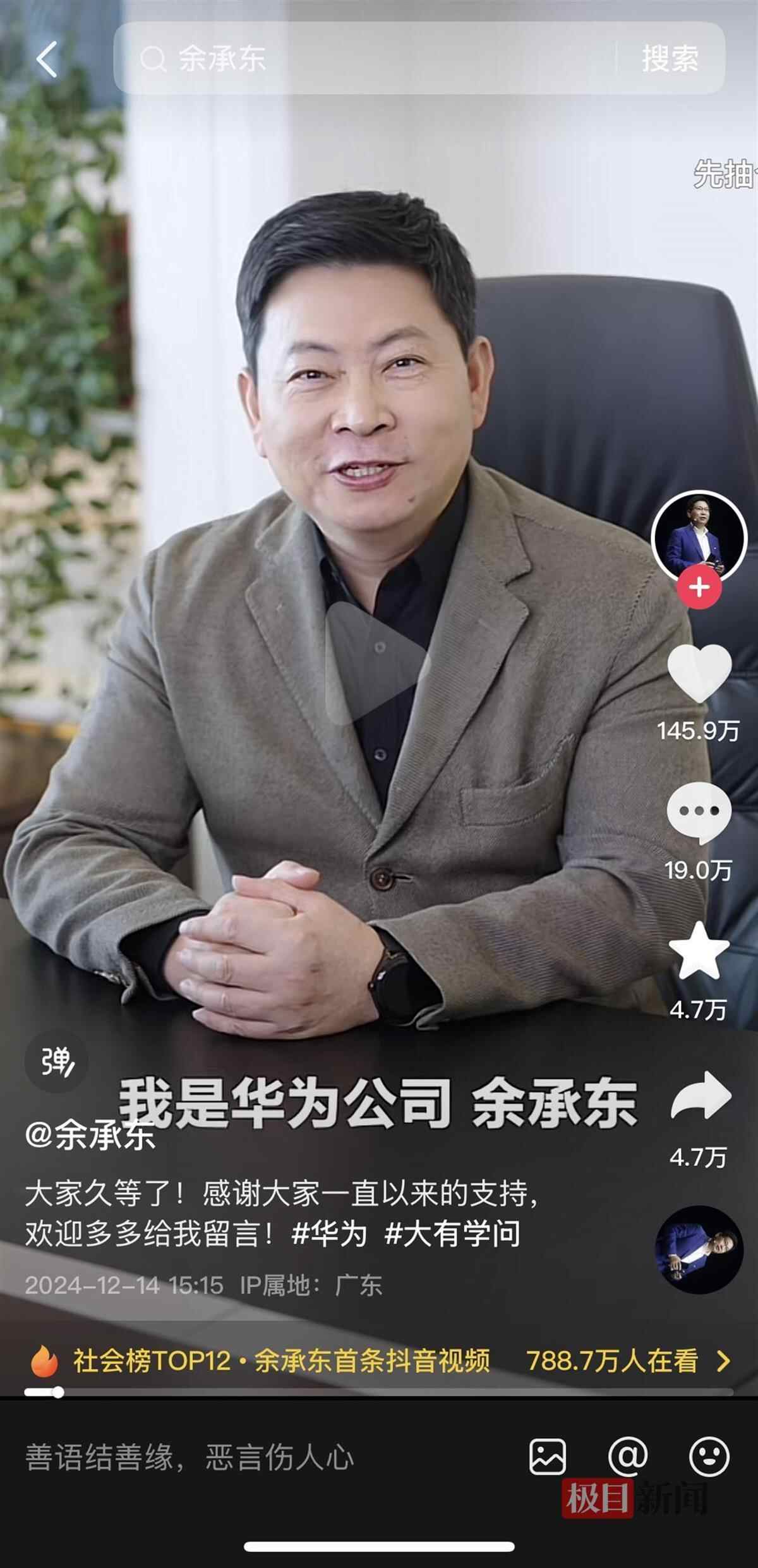Follow the creator via red plus
The height and width of the screenshot is (1568, 758).
[x=699, y=588]
